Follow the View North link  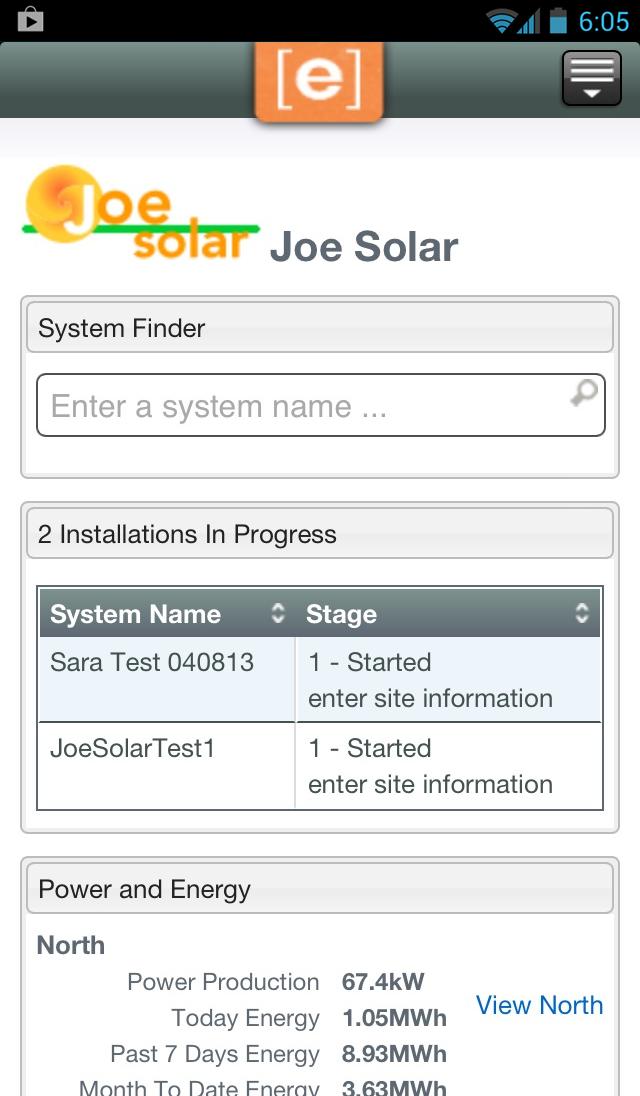(x=539, y=1005)
